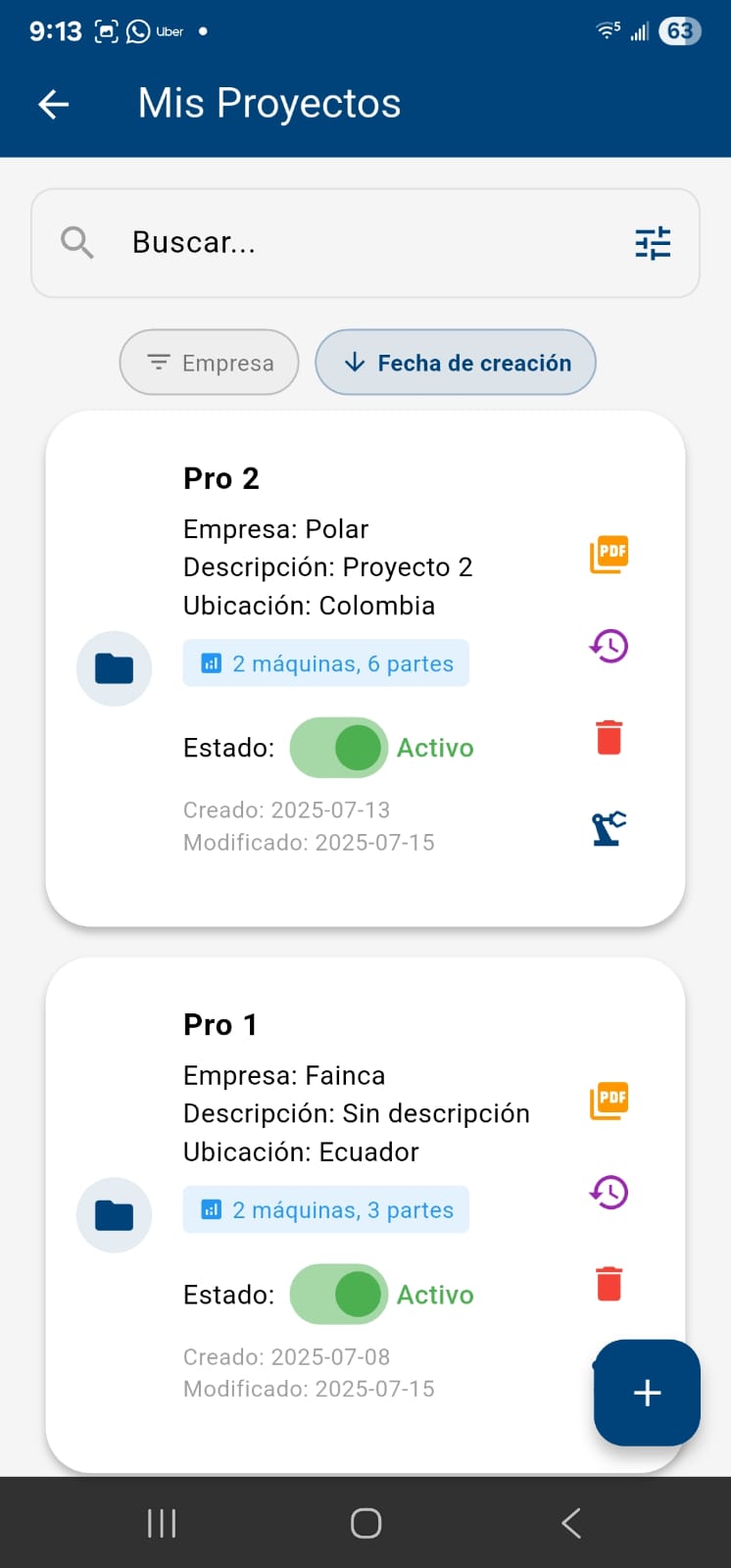
Task: Tap the Pro 1 machines and parts chip
Action: coord(326,1210)
